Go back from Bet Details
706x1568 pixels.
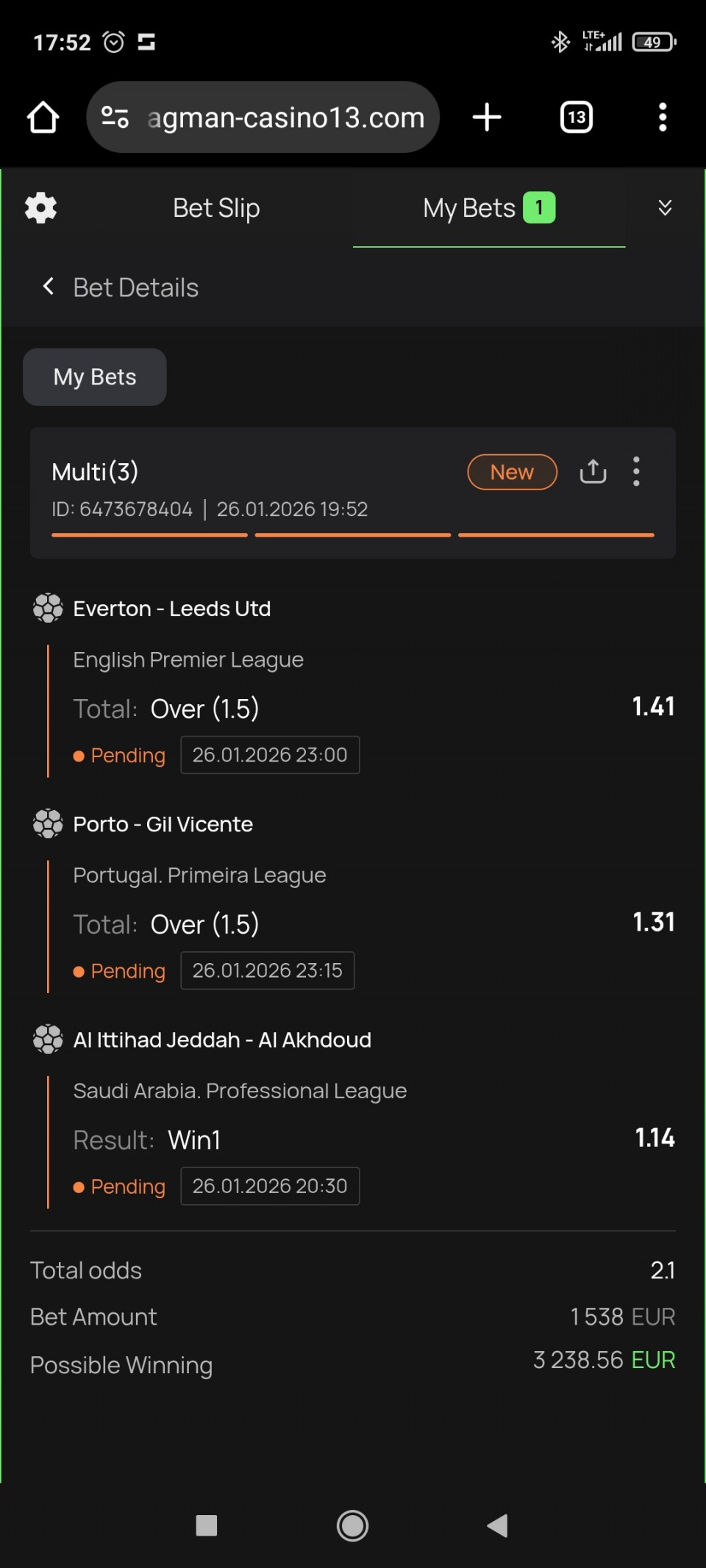pos(49,287)
